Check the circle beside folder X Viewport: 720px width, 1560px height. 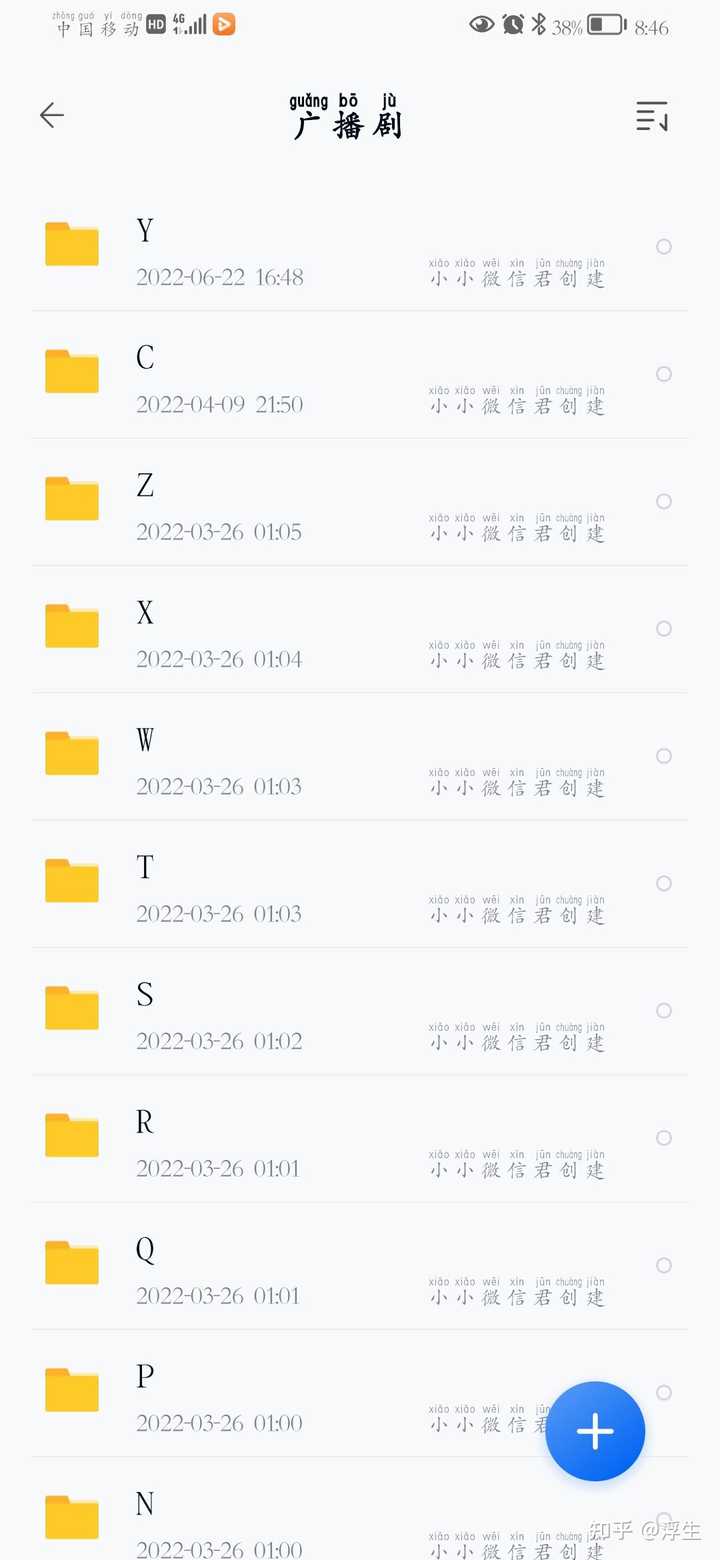pyautogui.click(x=664, y=629)
